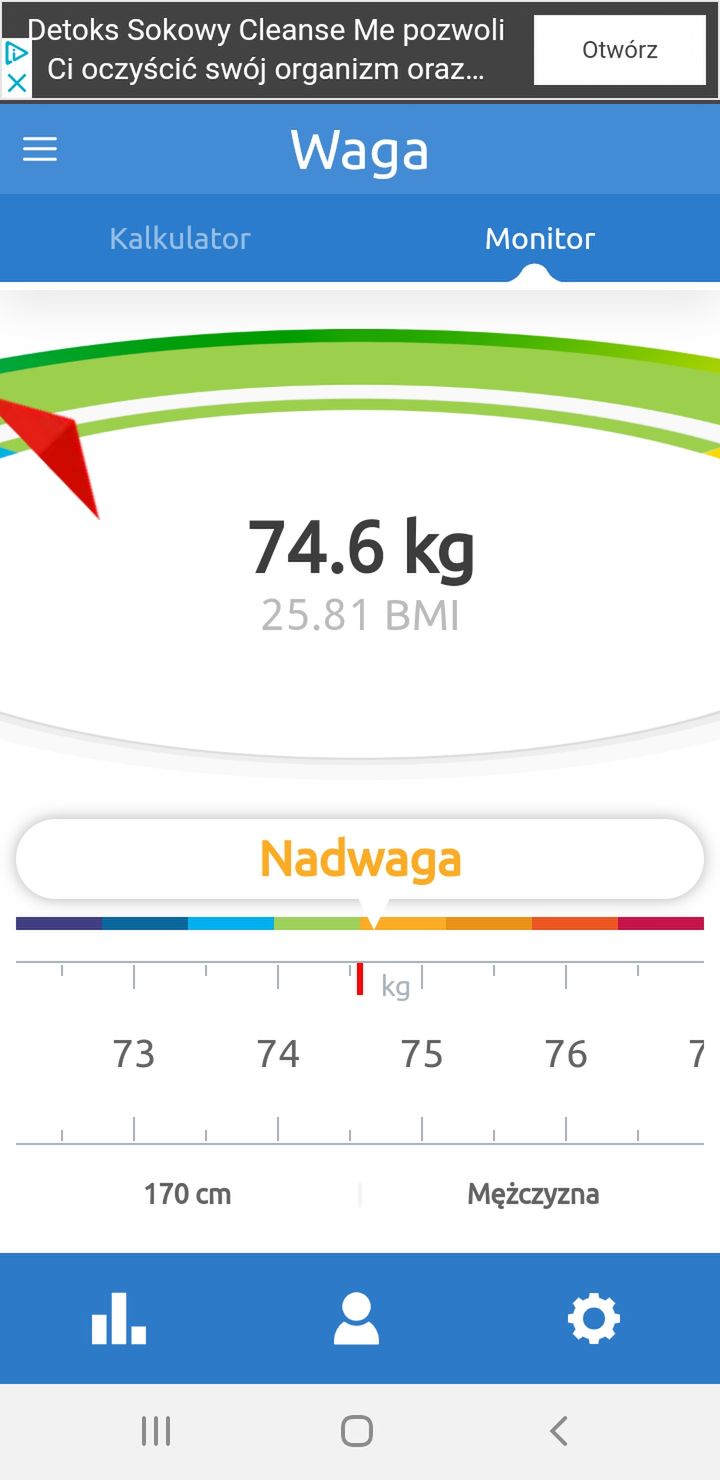Open the hamburger drawer menu
The image size is (720, 1480).
(x=40, y=150)
